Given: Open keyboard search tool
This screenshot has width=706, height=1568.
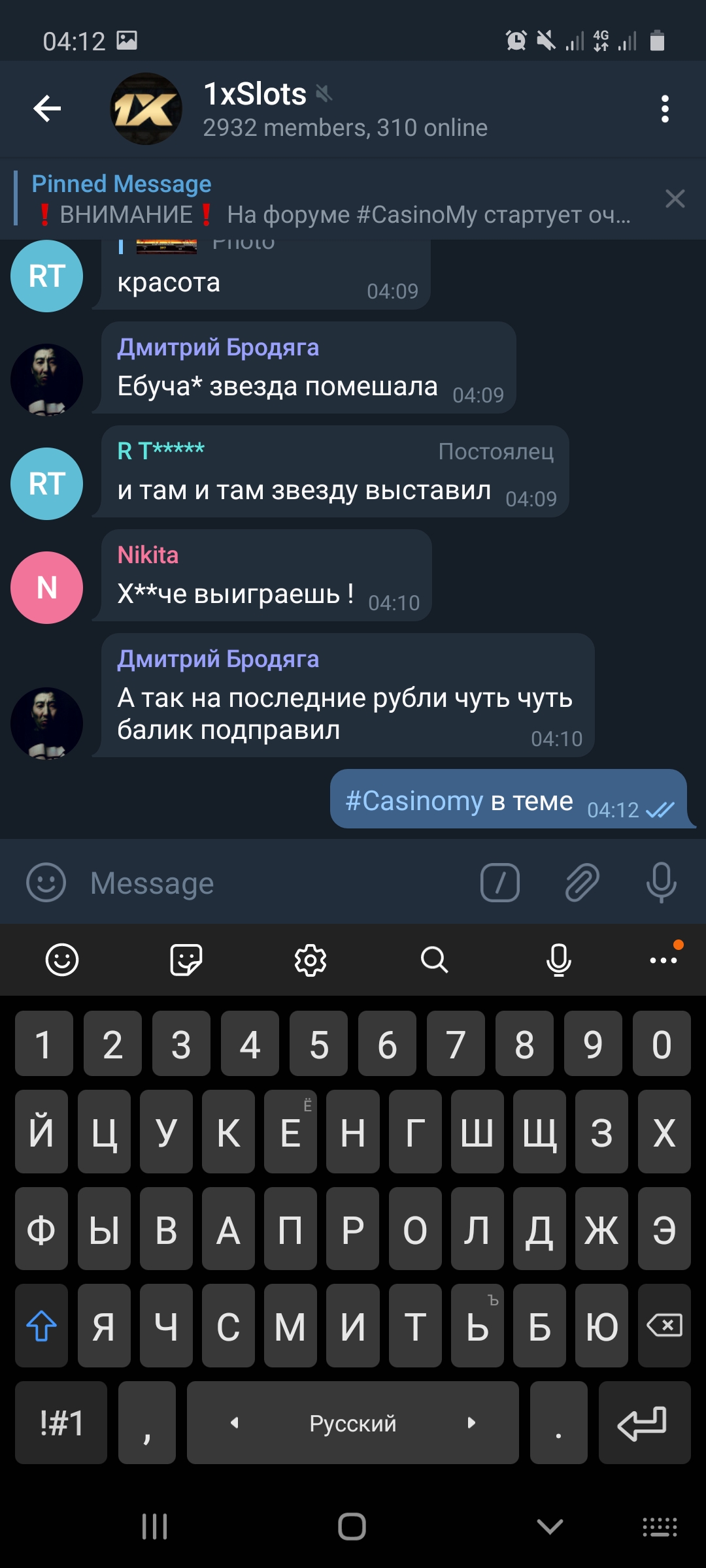Looking at the screenshot, I should (434, 960).
